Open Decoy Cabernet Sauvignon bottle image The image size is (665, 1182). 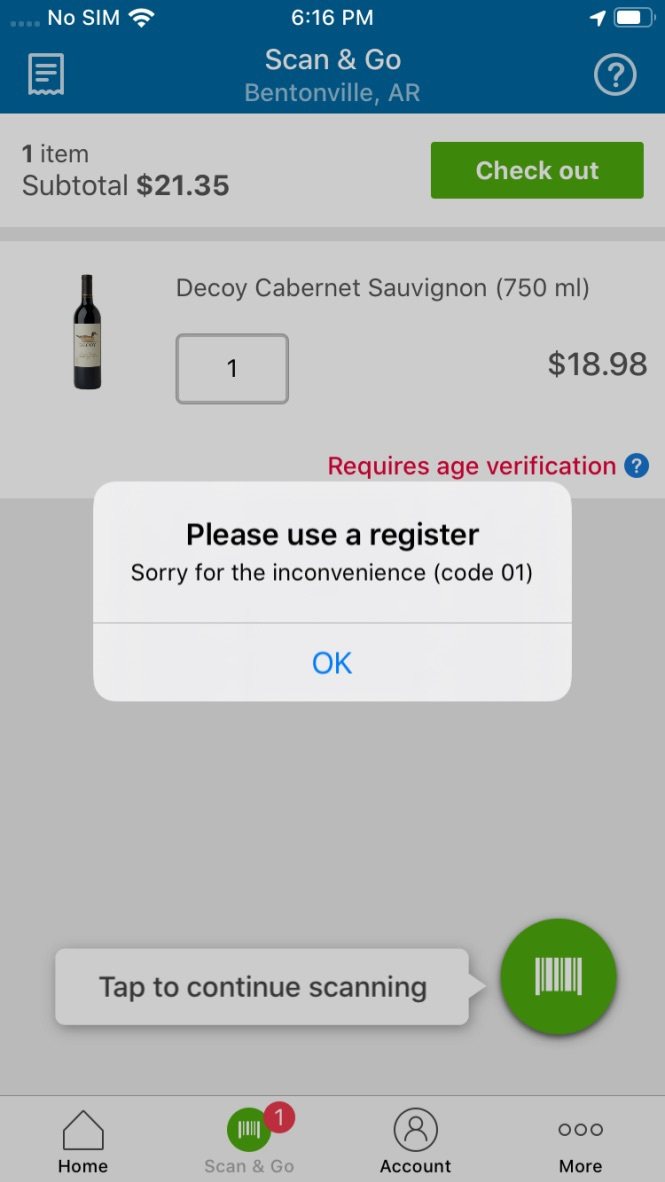pyautogui.click(x=87, y=332)
